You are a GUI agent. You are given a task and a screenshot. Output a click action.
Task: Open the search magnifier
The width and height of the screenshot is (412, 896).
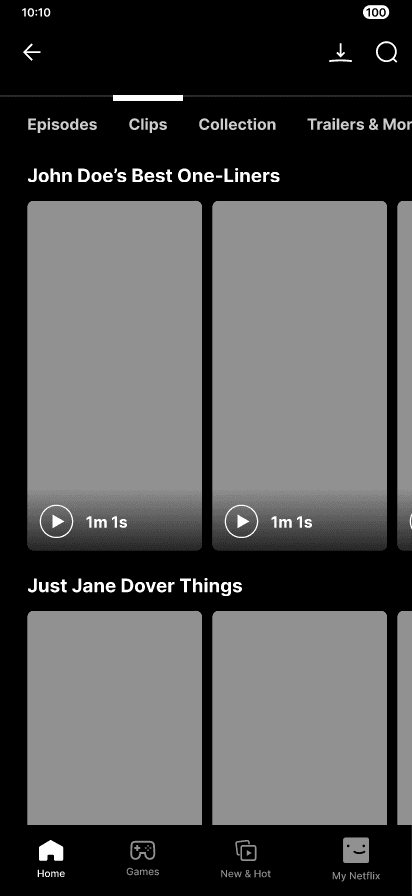click(x=386, y=53)
